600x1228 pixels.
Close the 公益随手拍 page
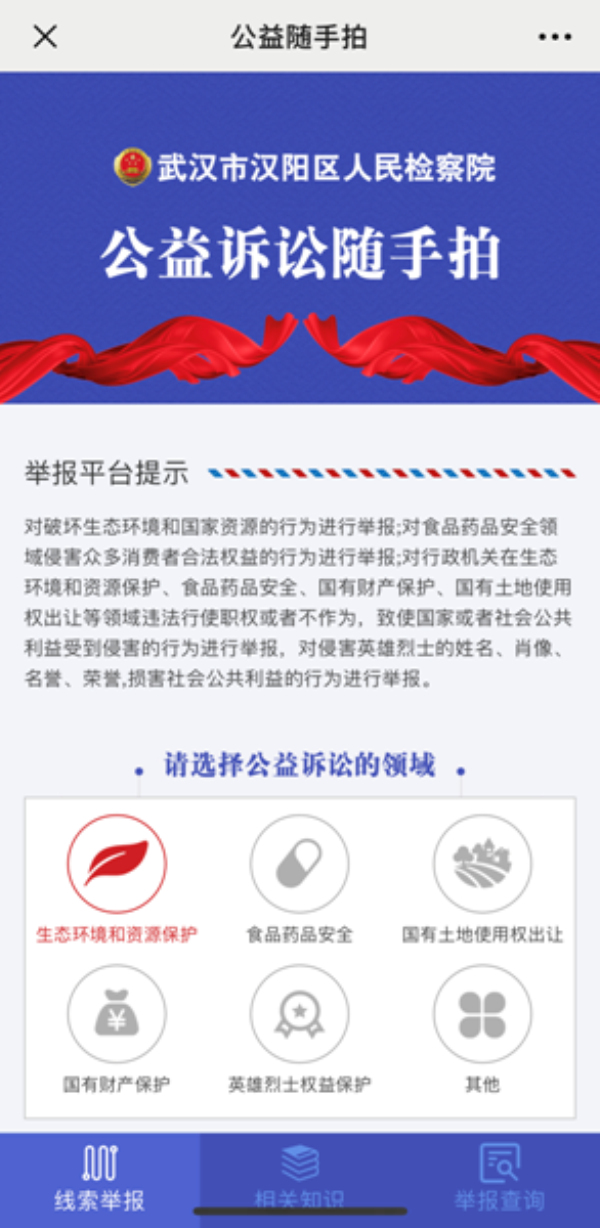coord(45,37)
